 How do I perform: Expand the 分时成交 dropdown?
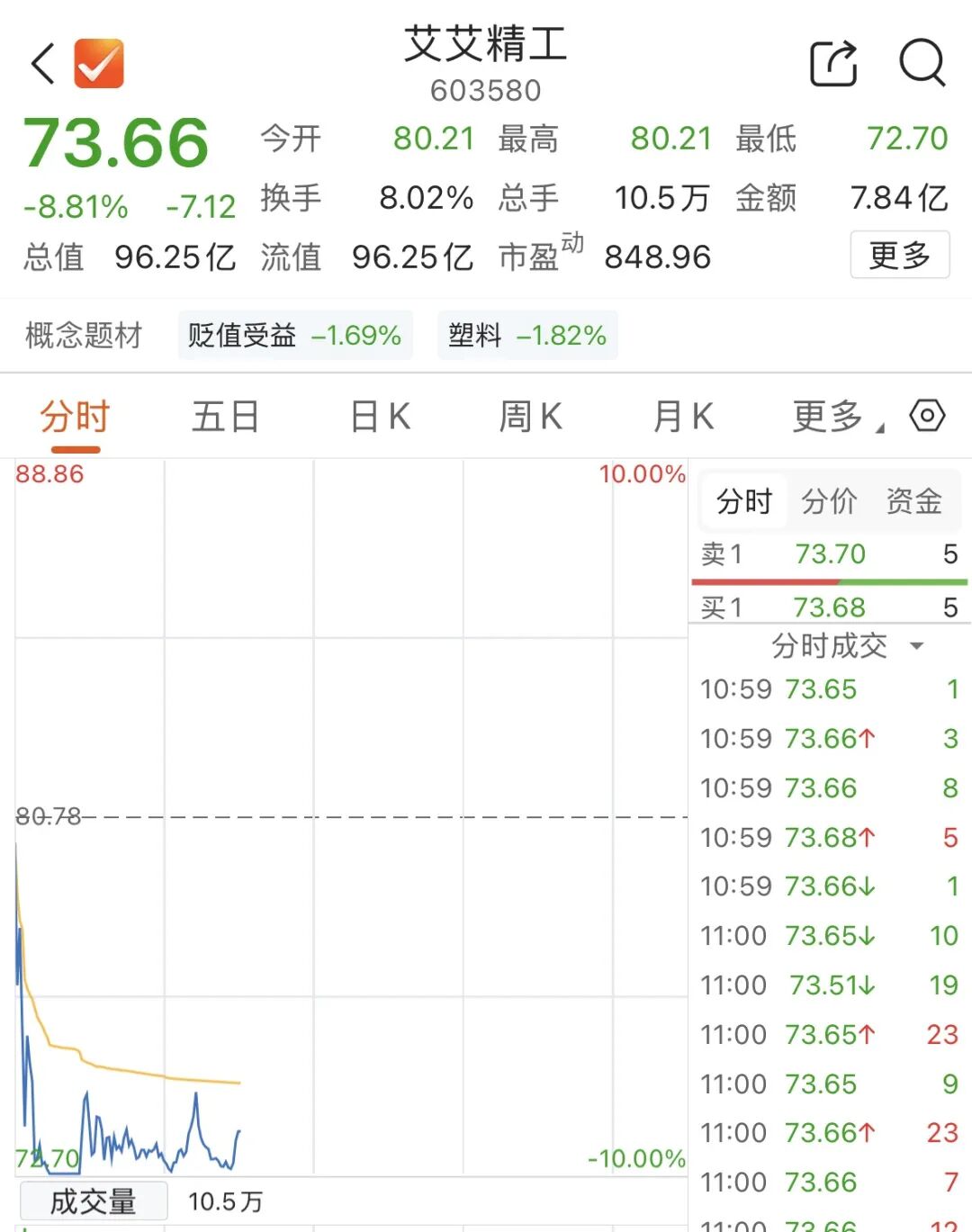(846, 645)
